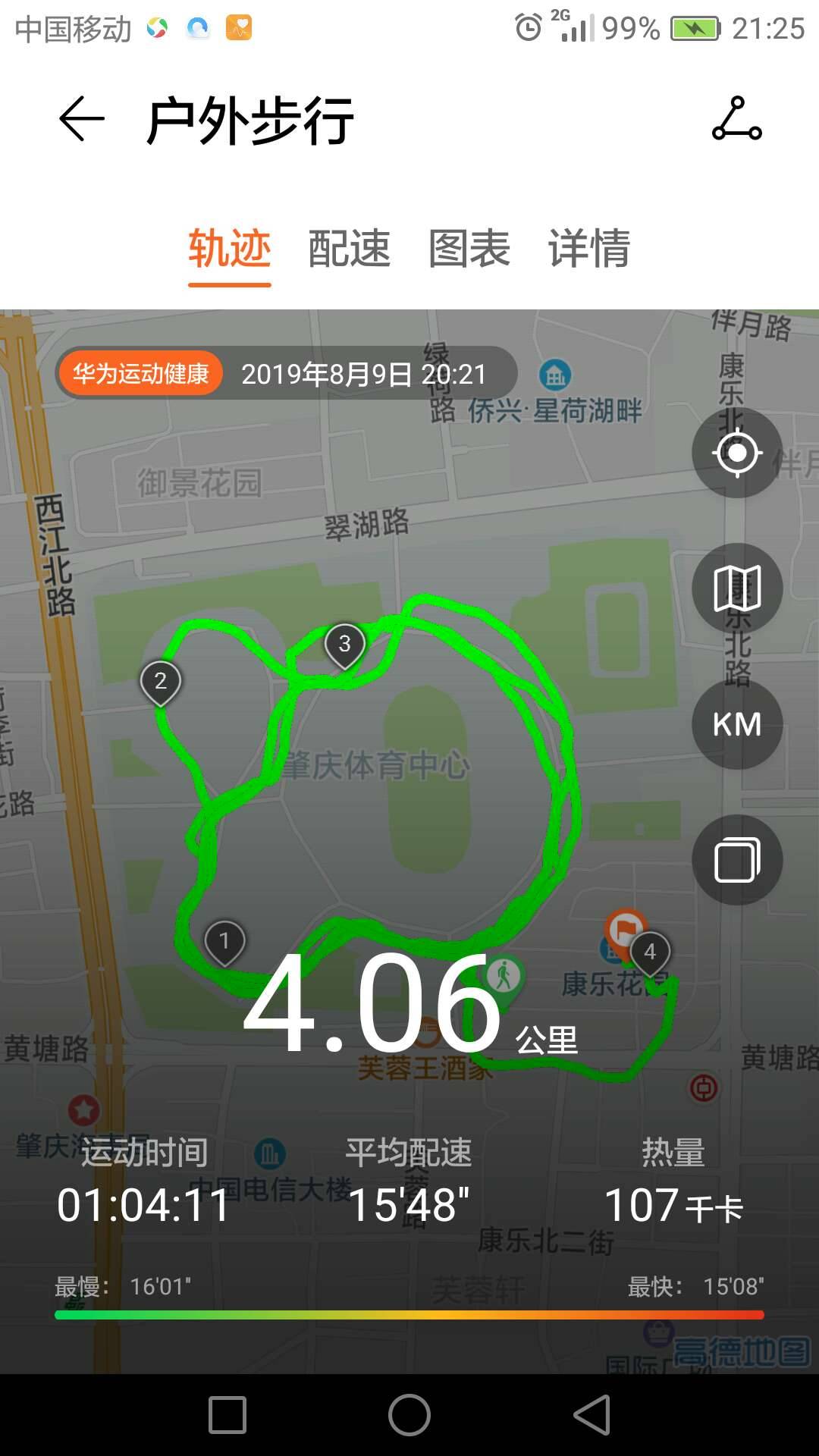Screen dimensions: 819x1456
Task: Tap the 华为运动健康 date badge
Action: coord(143,372)
